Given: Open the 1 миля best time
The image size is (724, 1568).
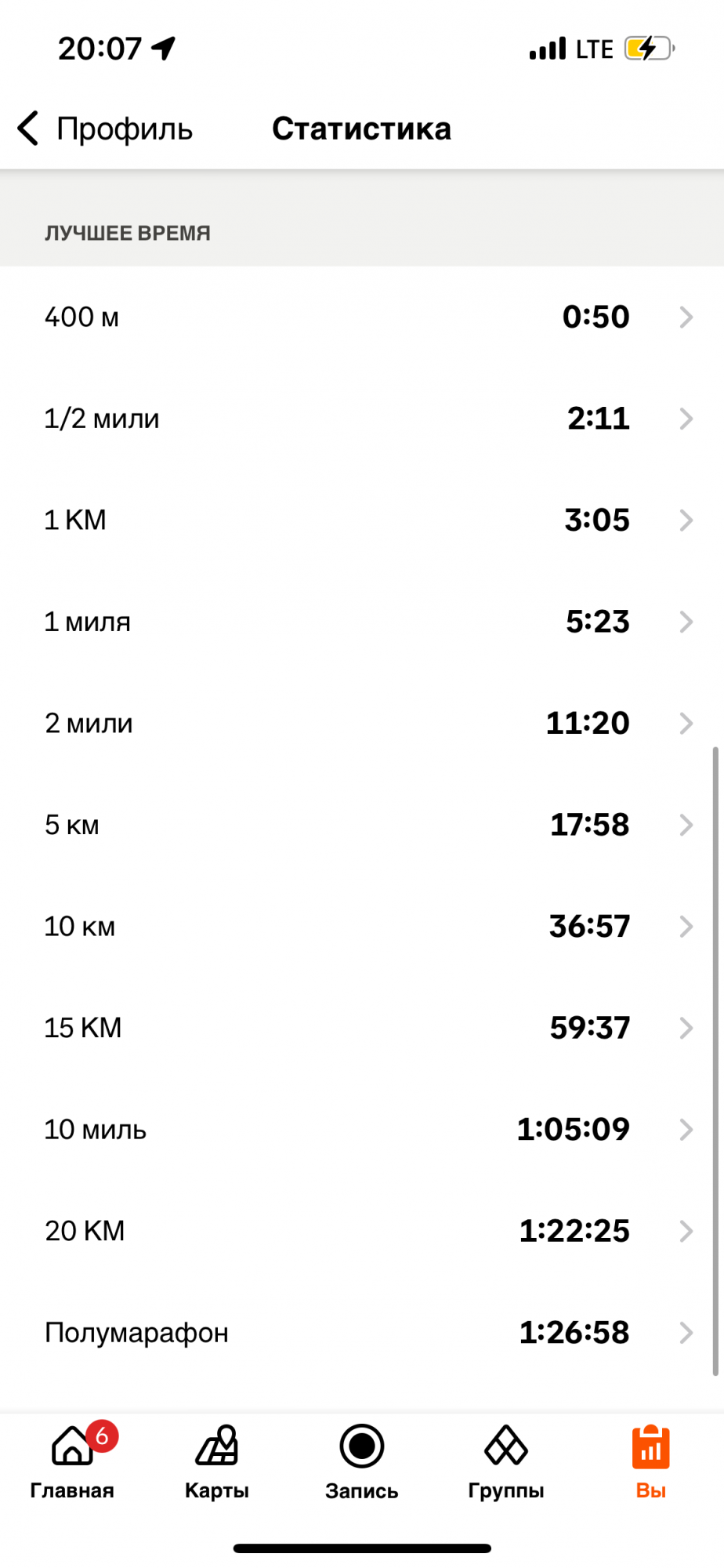Looking at the screenshot, I should click(x=362, y=622).
